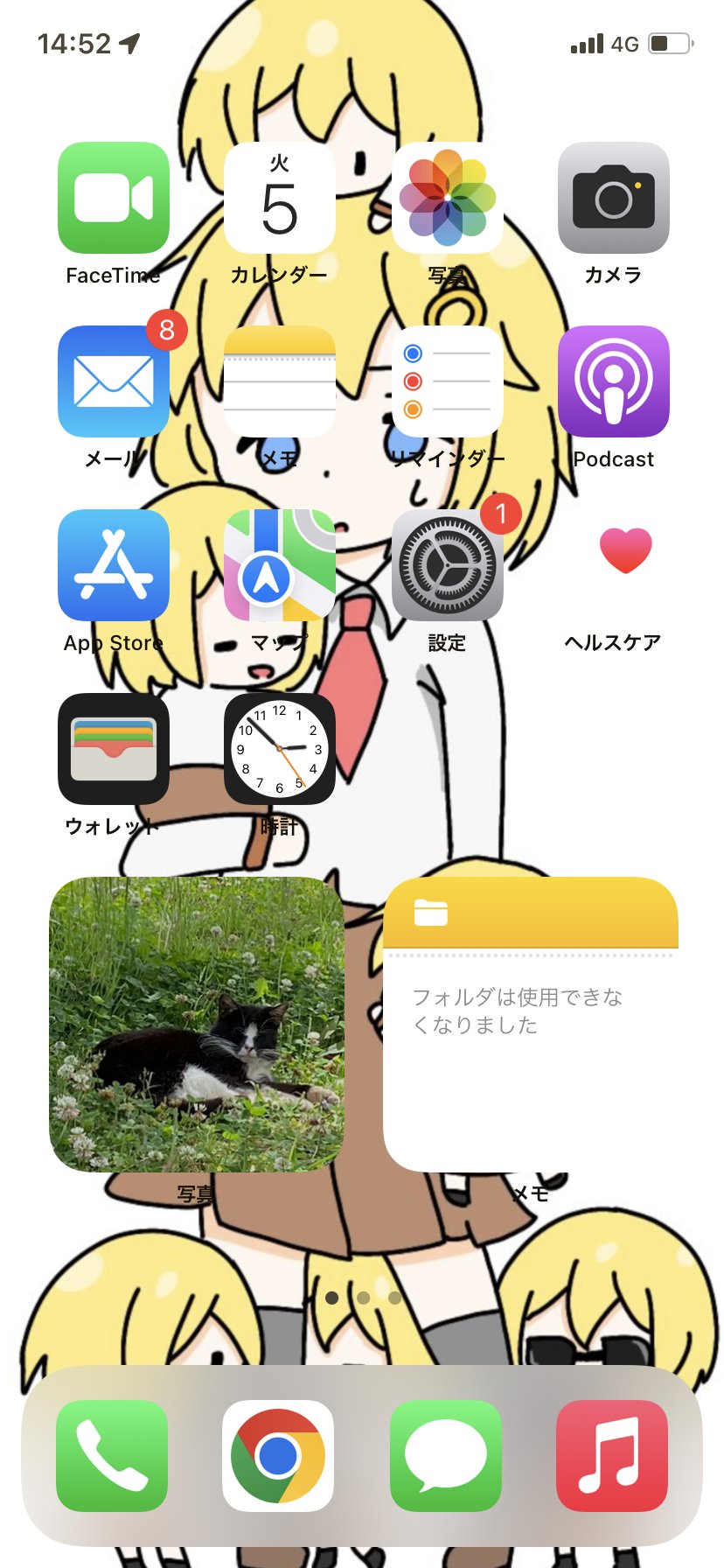Open the ウォレット wallet app
This screenshot has width=724, height=1568.
point(113,749)
